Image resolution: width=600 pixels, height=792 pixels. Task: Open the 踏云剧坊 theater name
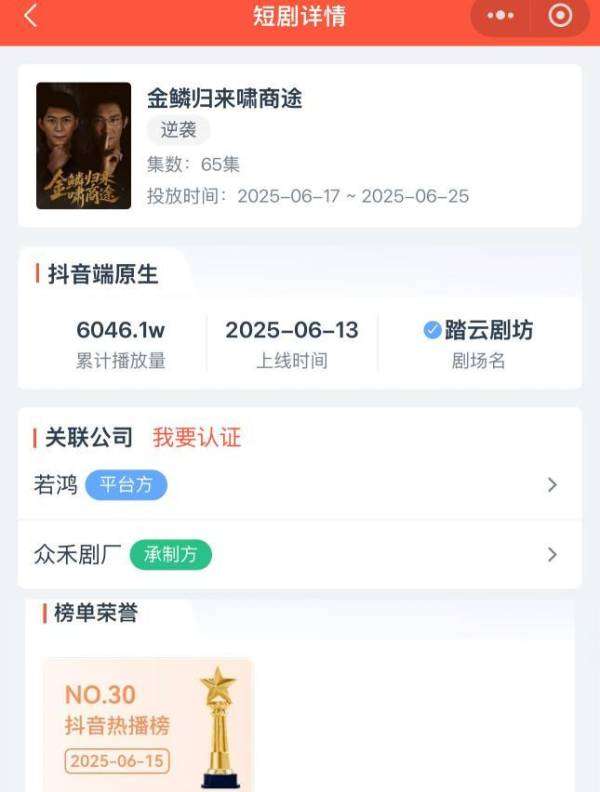478,331
